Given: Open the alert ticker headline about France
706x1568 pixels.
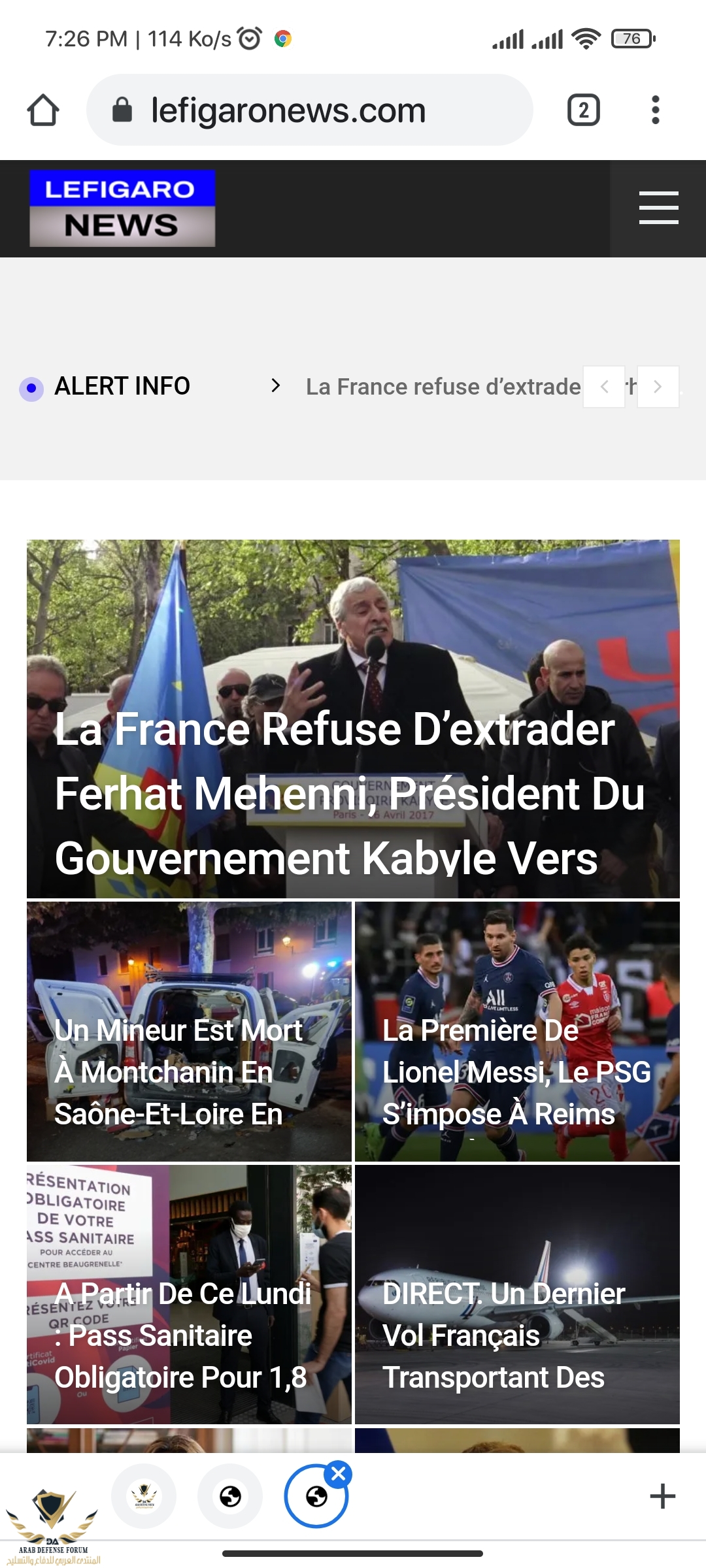Looking at the screenshot, I should pyautogui.click(x=443, y=387).
